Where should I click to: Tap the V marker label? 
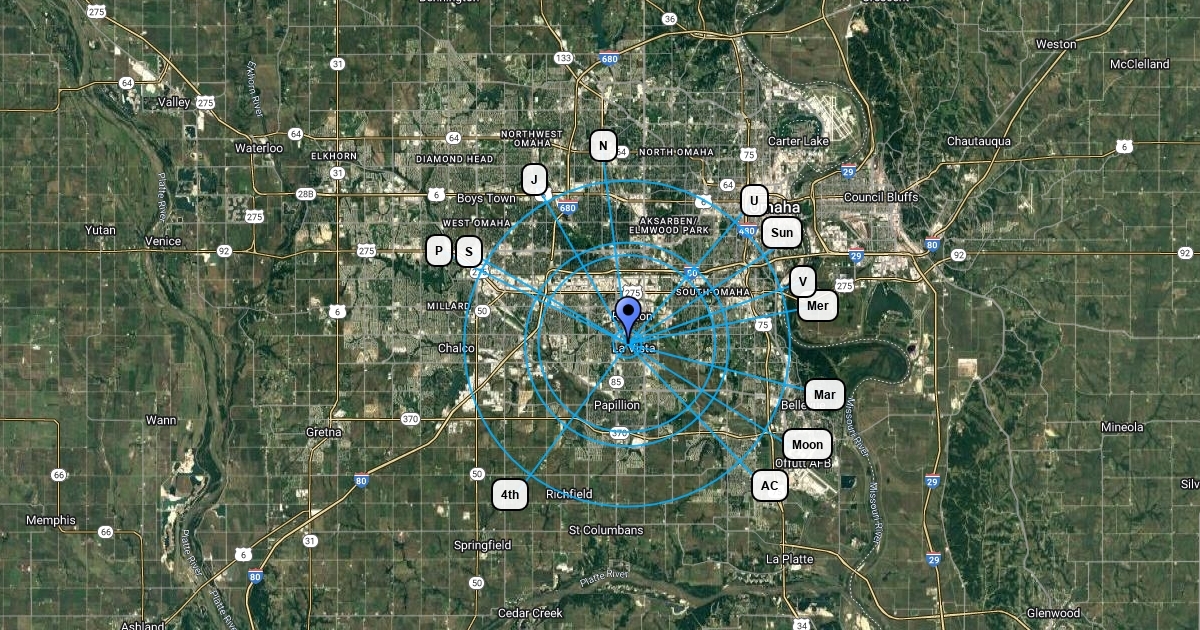[x=802, y=282]
